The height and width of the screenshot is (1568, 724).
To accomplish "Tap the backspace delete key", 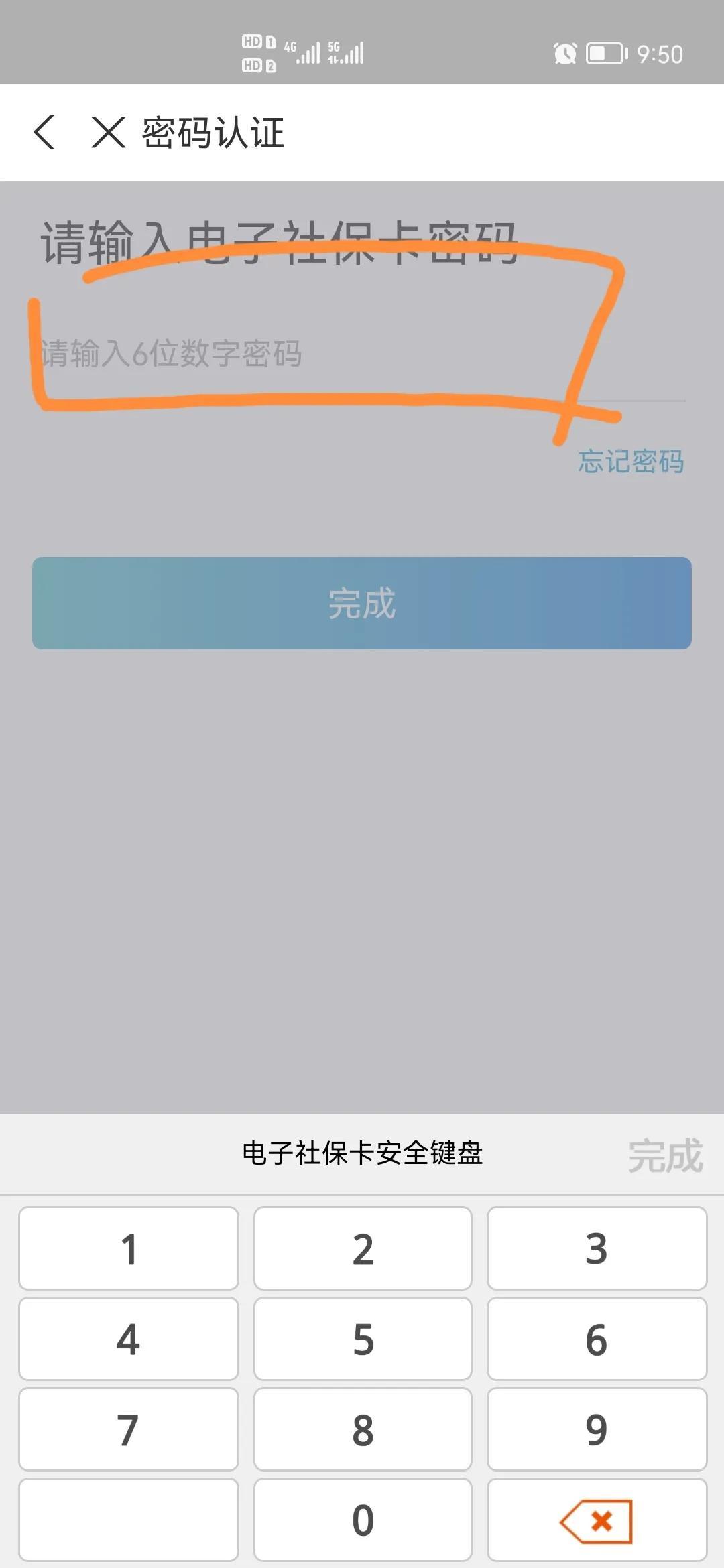I will point(598,1520).
